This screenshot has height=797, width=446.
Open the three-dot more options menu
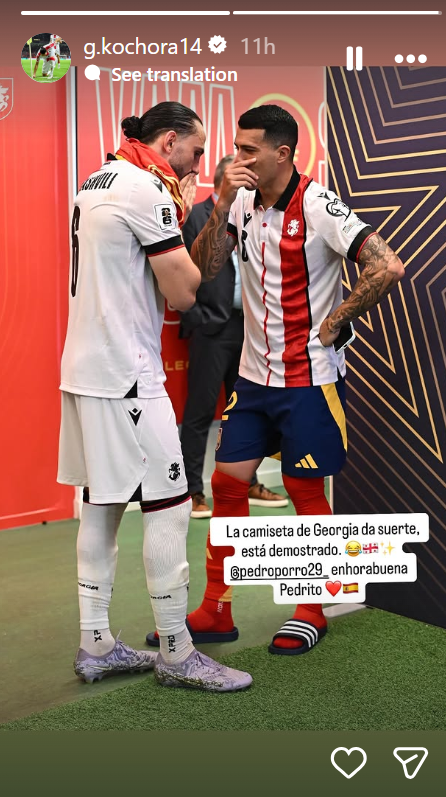pyautogui.click(x=410, y=58)
